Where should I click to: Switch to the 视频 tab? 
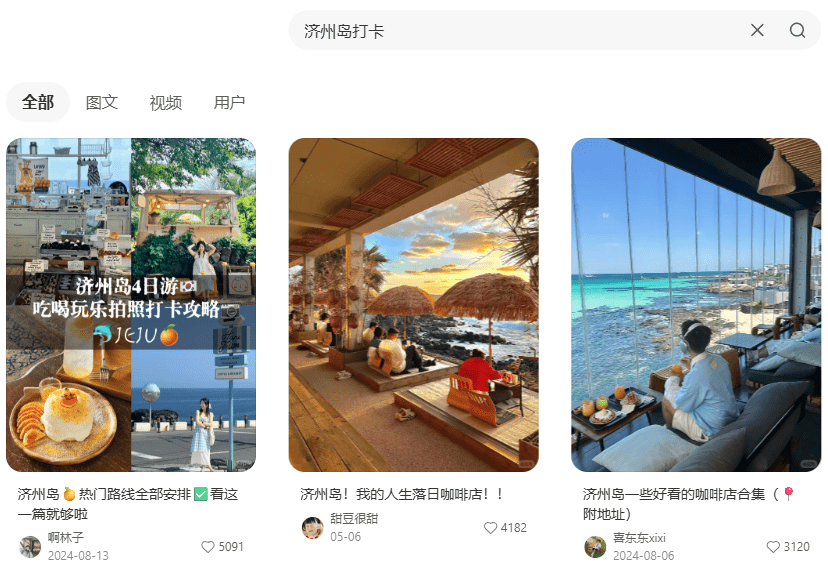click(x=166, y=102)
